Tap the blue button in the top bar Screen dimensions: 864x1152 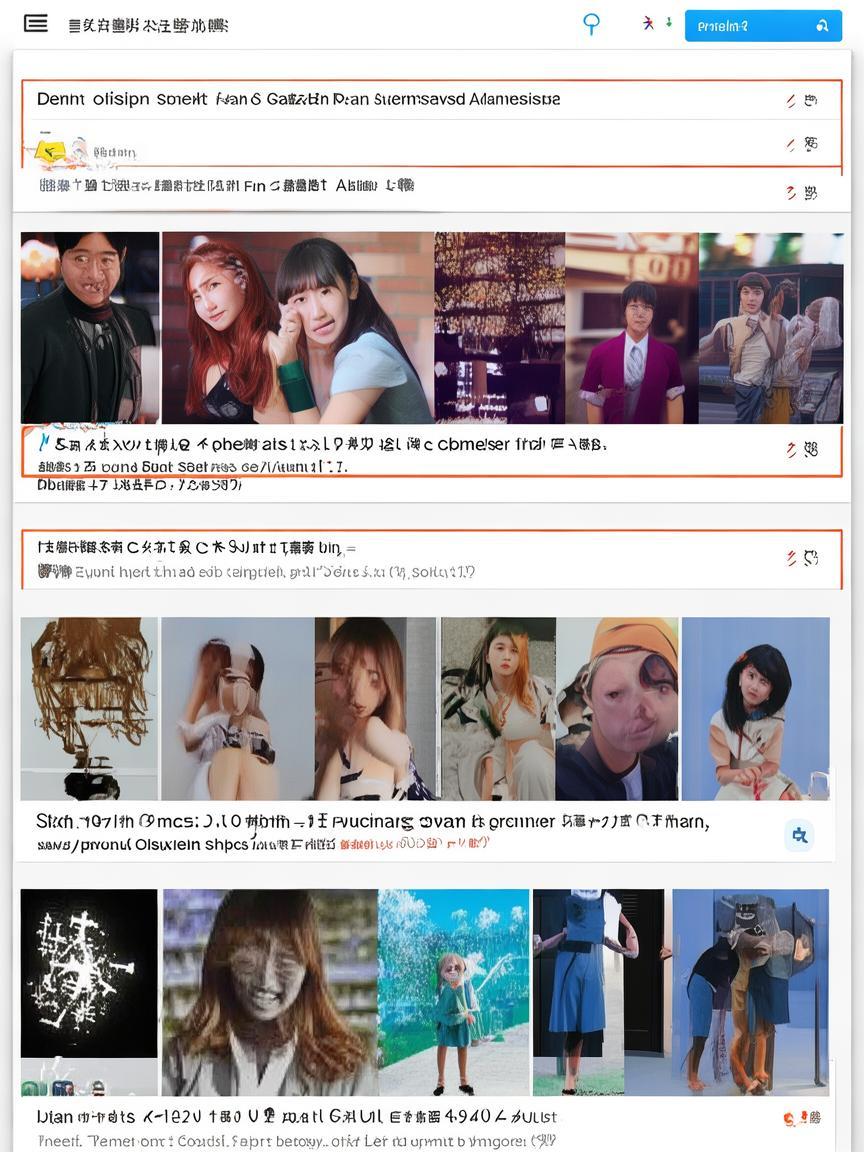[x=763, y=26]
